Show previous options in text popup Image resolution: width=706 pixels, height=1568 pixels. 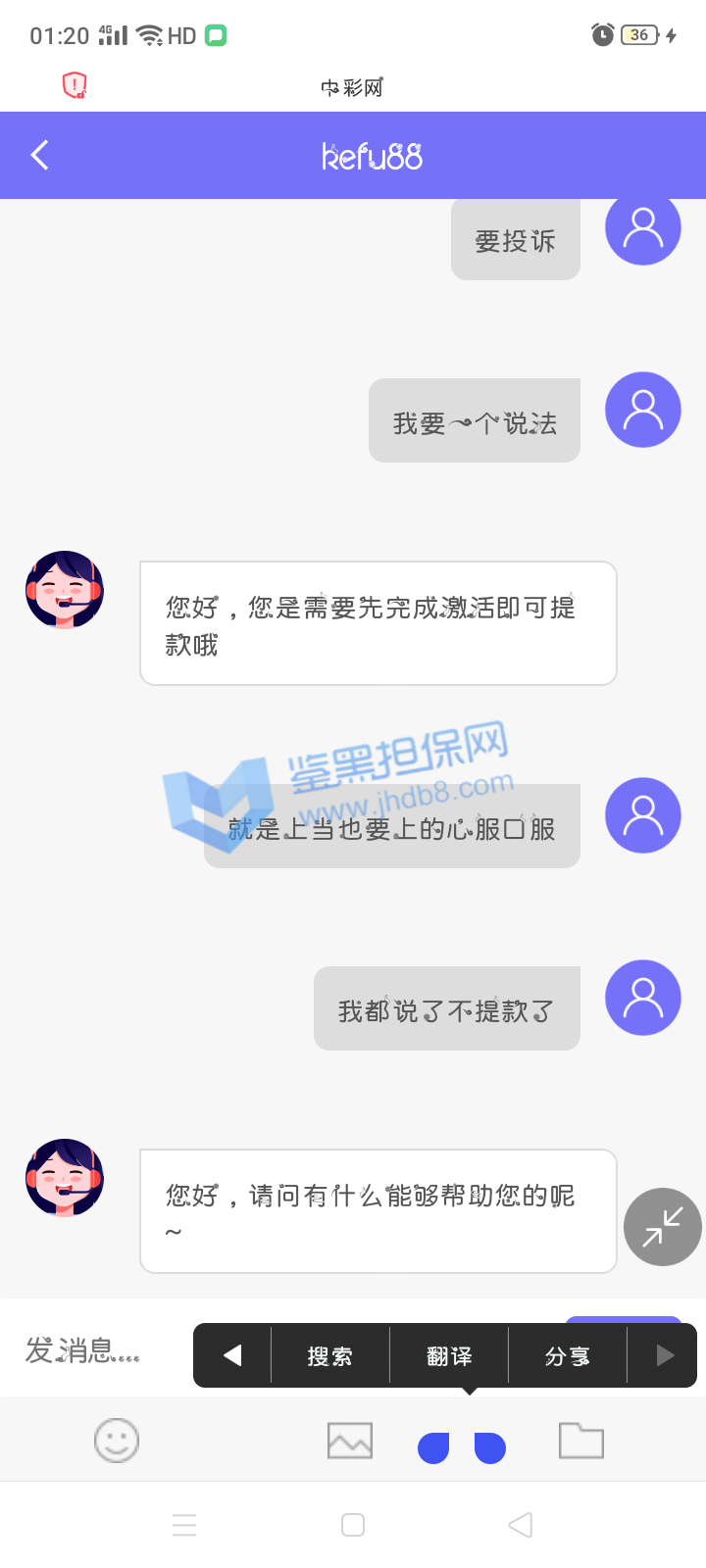click(232, 1356)
